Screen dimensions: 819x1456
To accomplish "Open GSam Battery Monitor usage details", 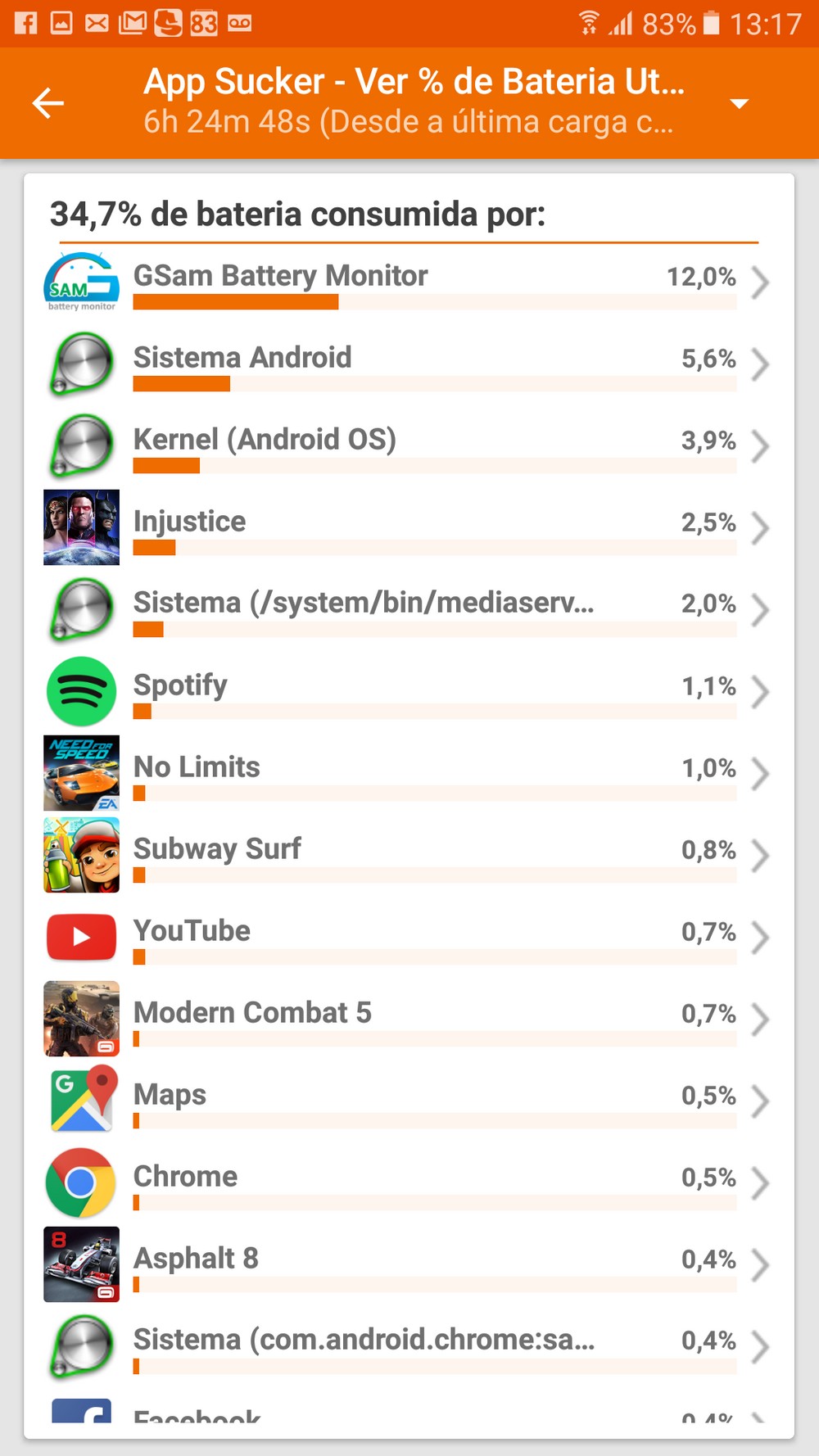I will (x=409, y=283).
